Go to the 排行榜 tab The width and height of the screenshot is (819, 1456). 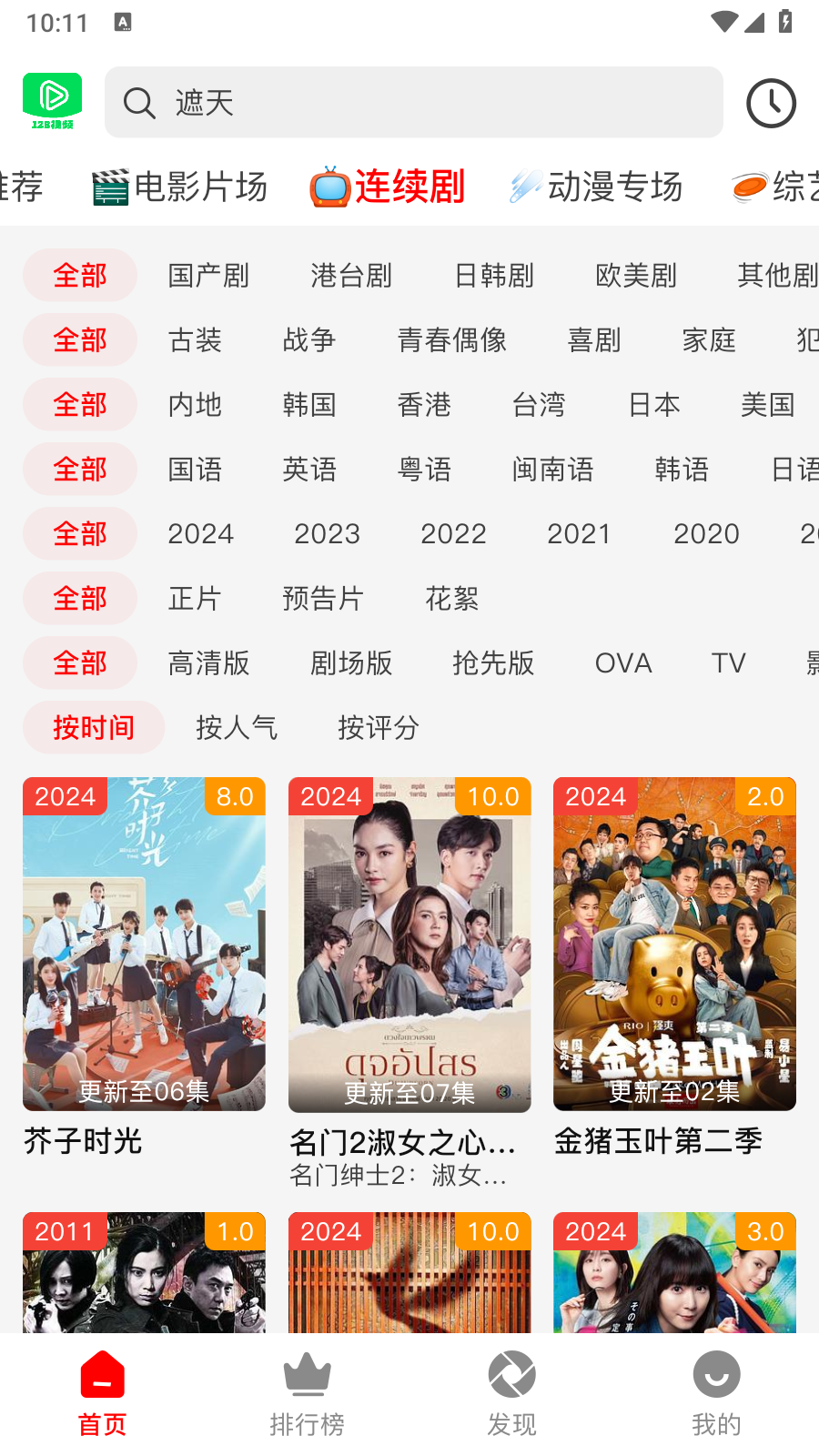click(x=307, y=1393)
